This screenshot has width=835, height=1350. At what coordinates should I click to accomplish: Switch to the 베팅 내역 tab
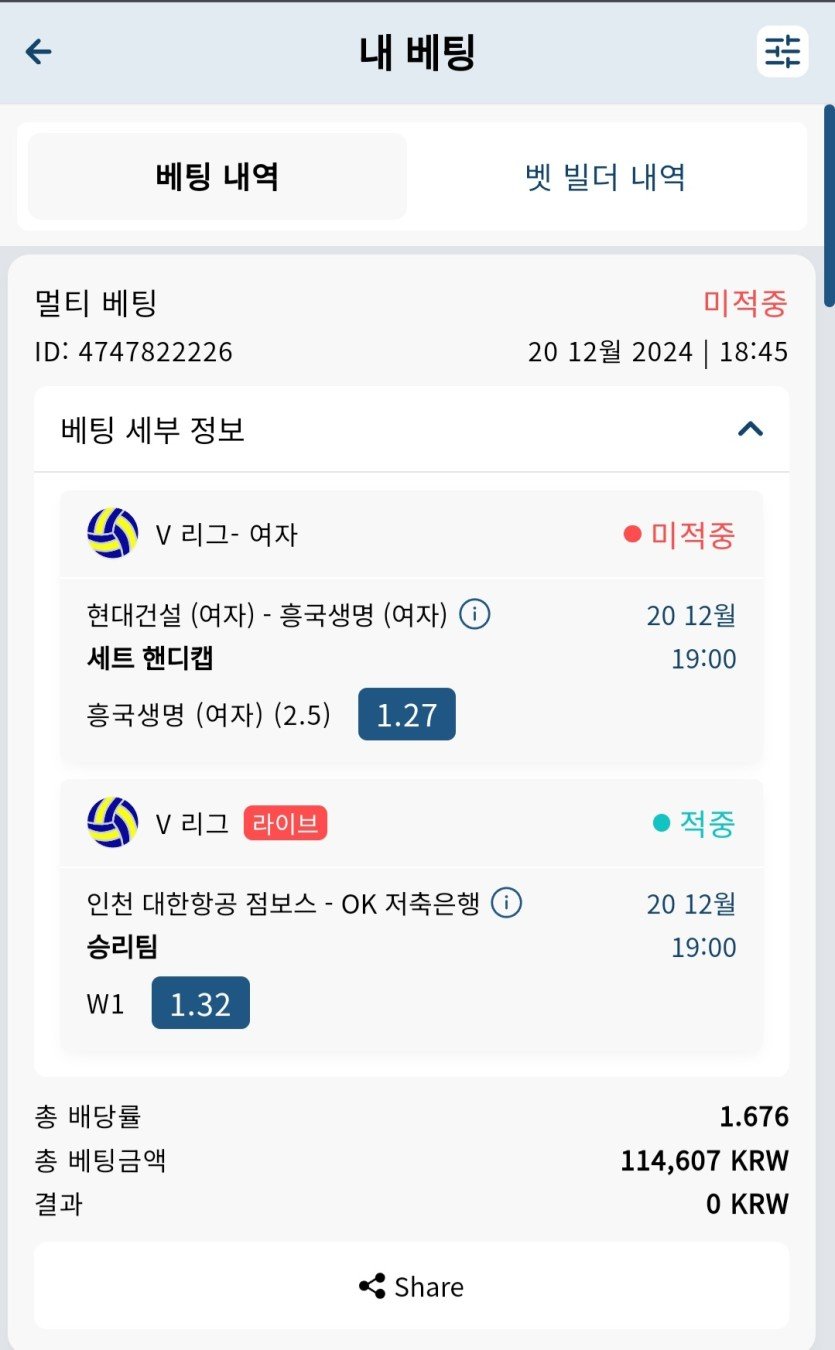[x=217, y=177]
